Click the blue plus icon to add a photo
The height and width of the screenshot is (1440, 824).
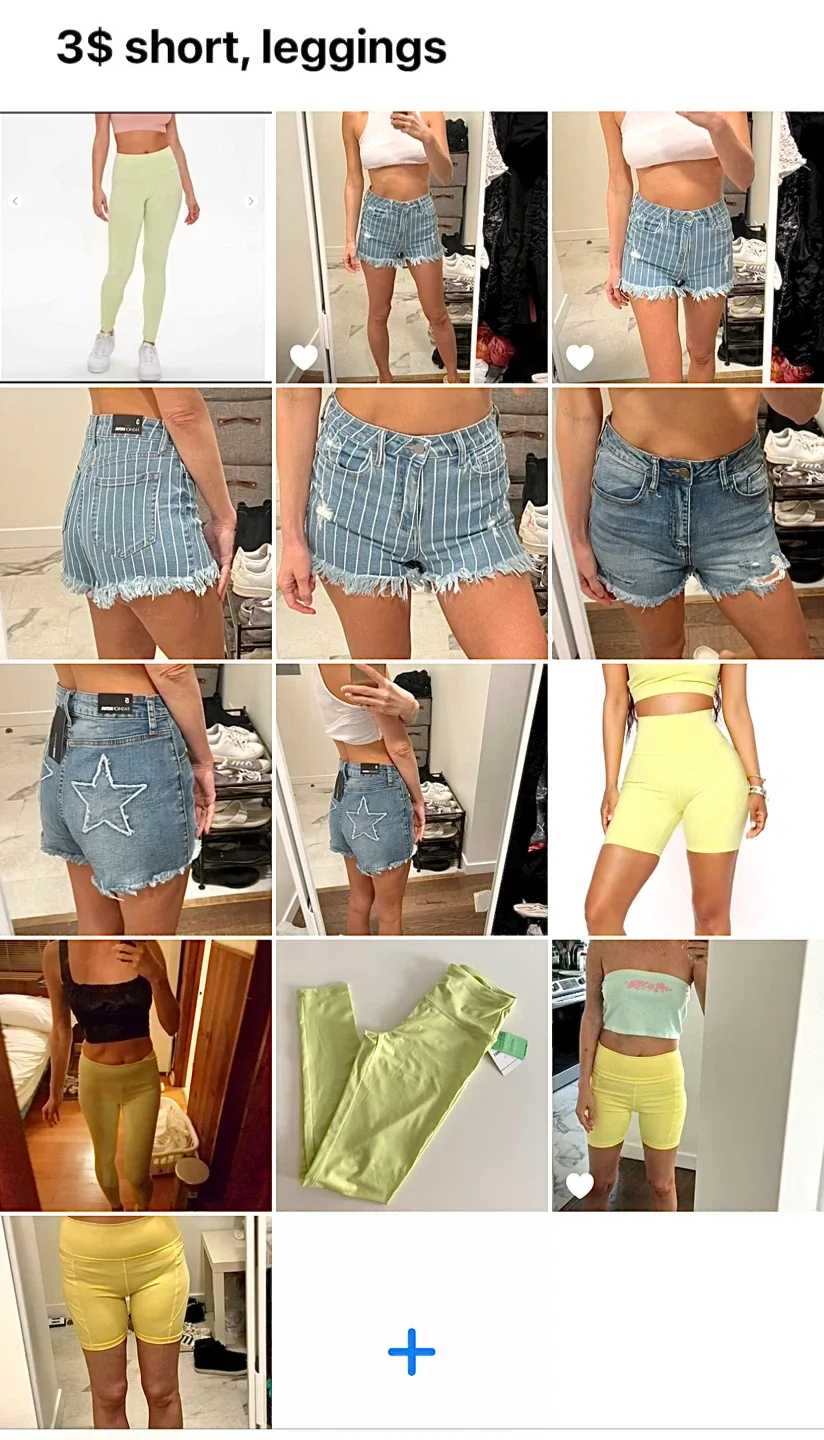411,1352
